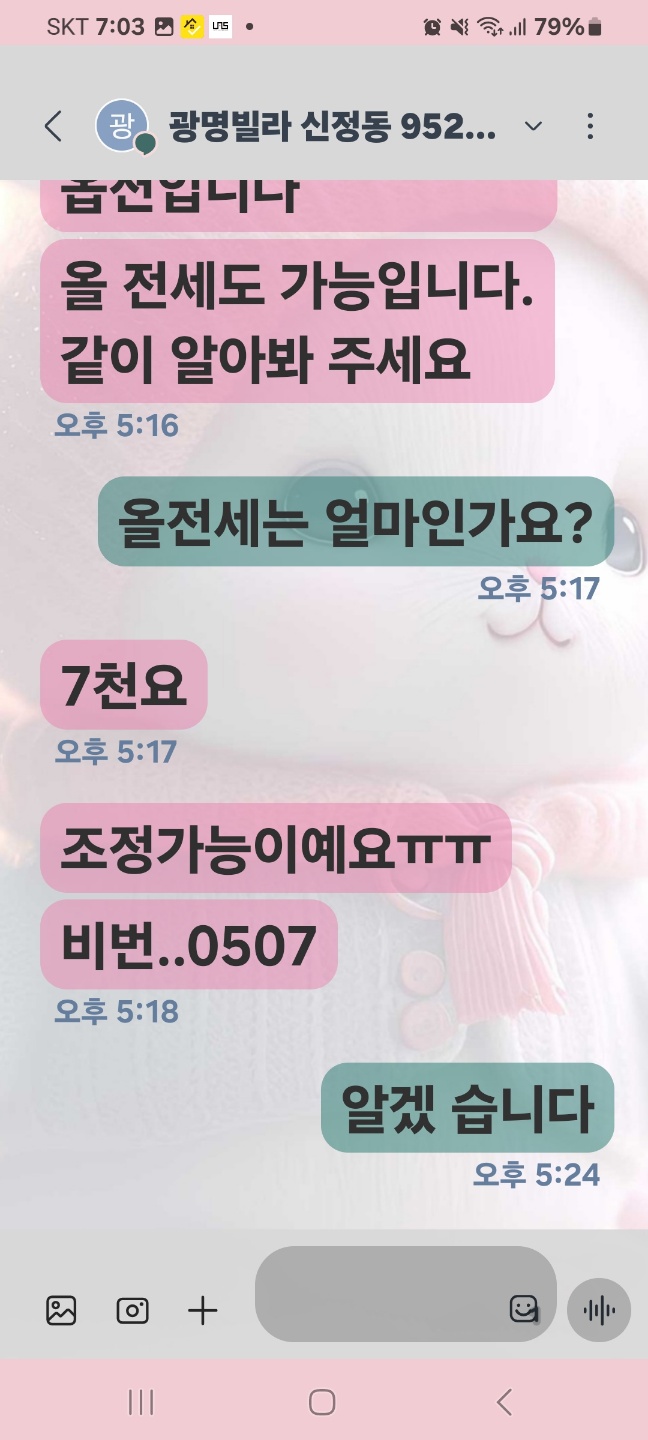
Task: Go back to the conversation list
Action: pyautogui.click(x=53, y=126)
